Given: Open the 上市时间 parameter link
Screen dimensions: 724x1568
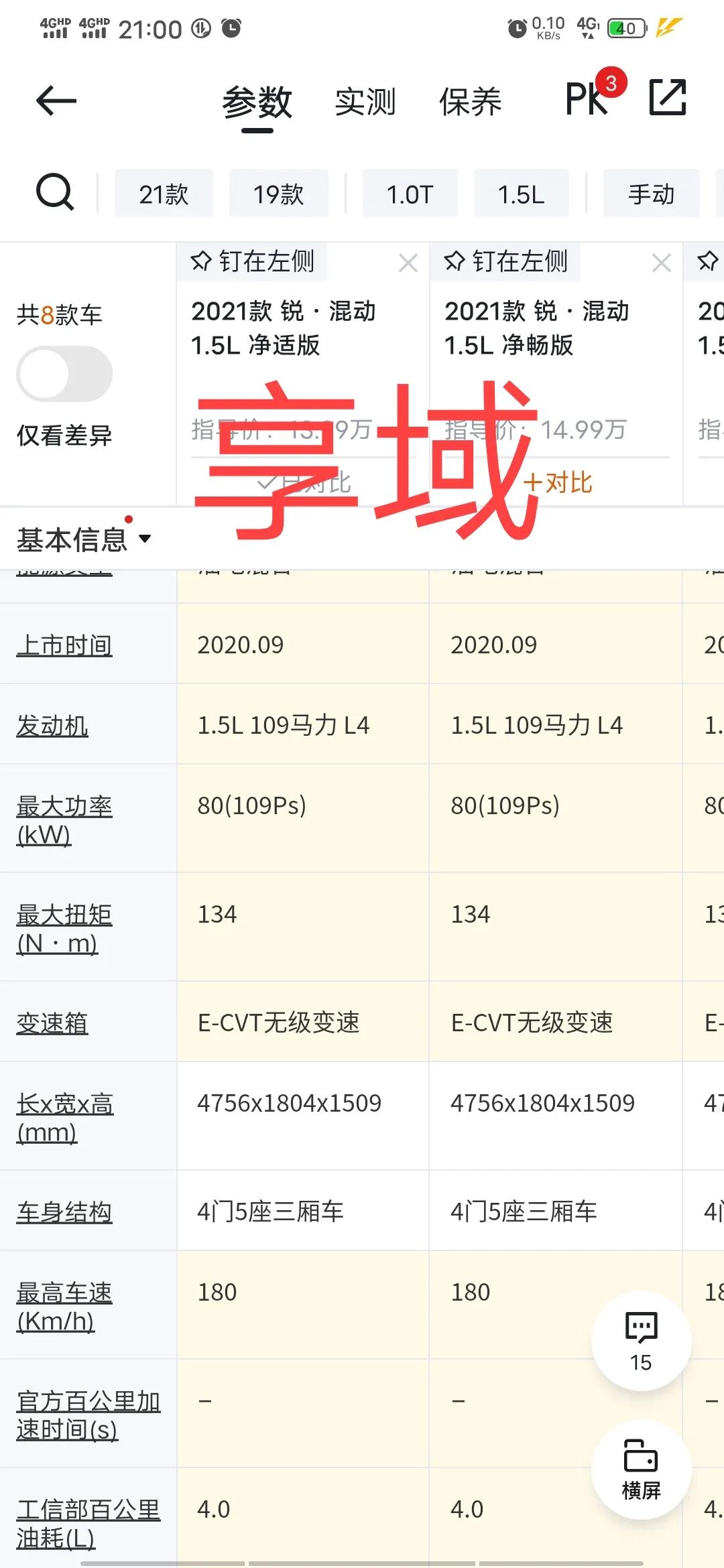Looking at the screenshot, I should coord(64,645).
